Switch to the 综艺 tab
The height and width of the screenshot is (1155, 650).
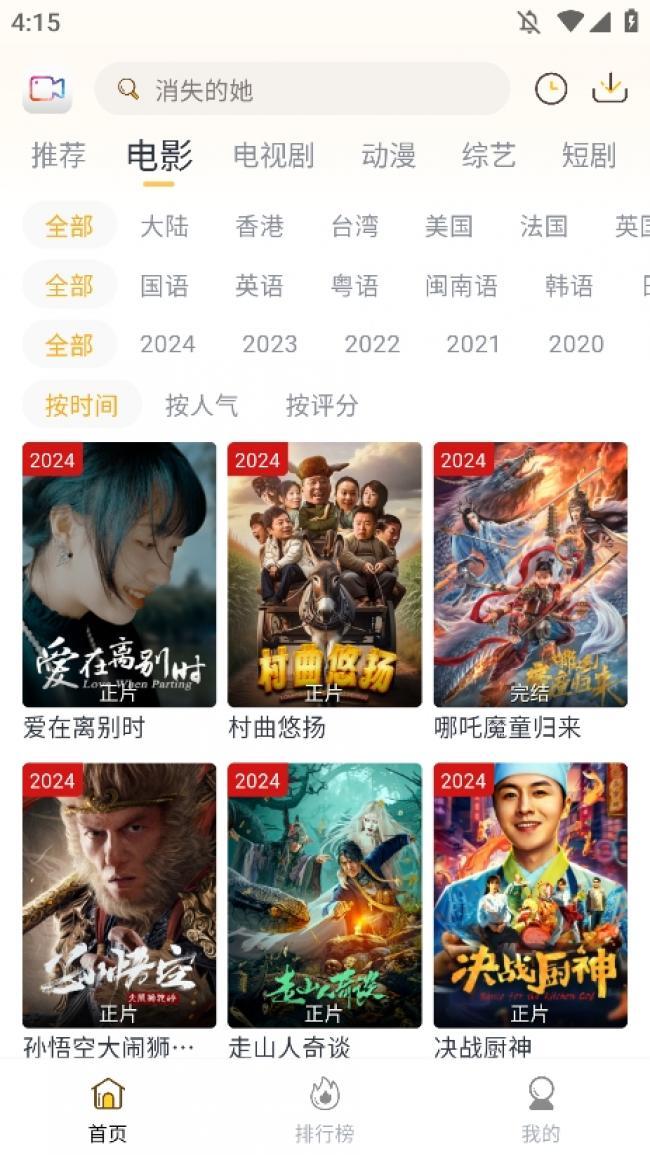pyautogui.click(x=489, y=155)
